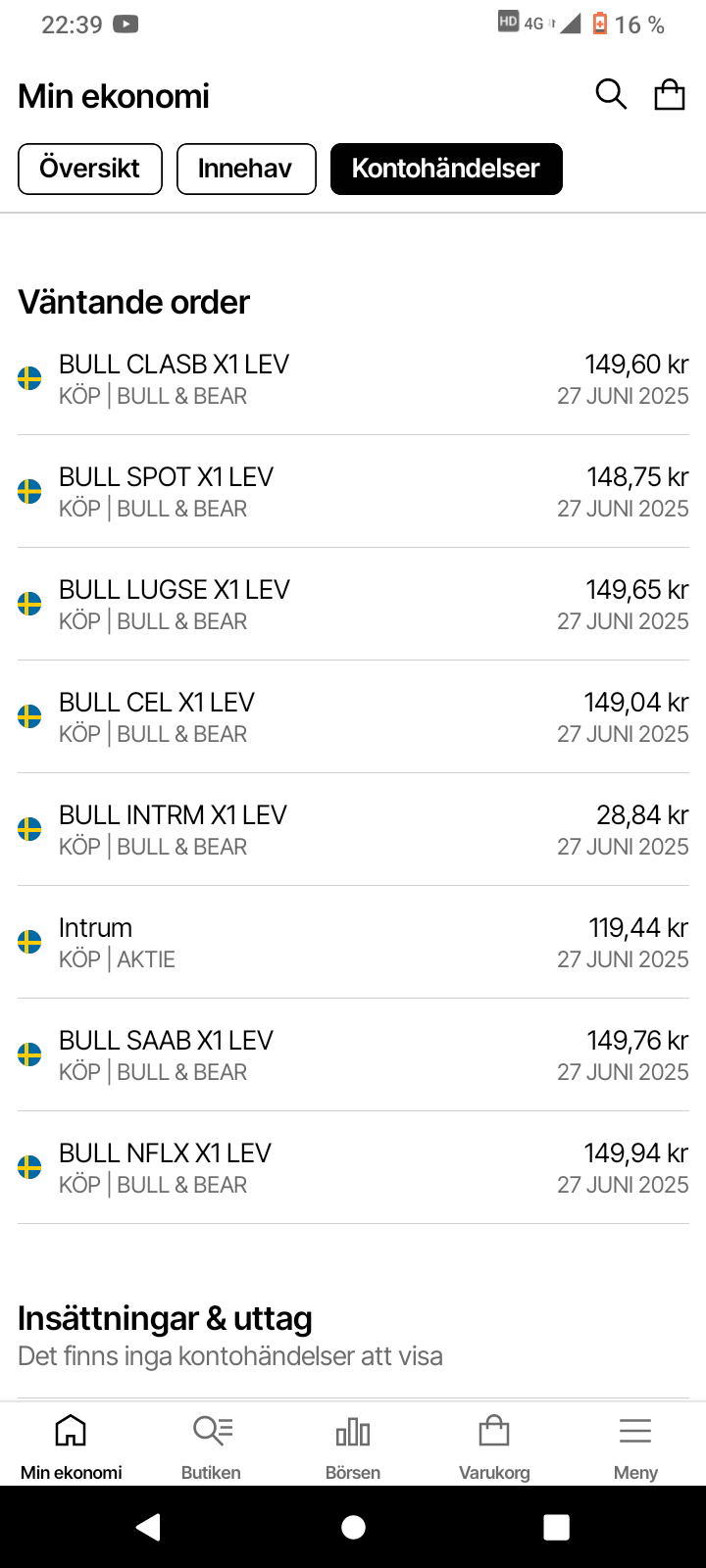Image resolution: width=706 pixels, height=1568 pixels.
Task: View the BULL INTRM X1 LEV order
Action: pos(353,830)
